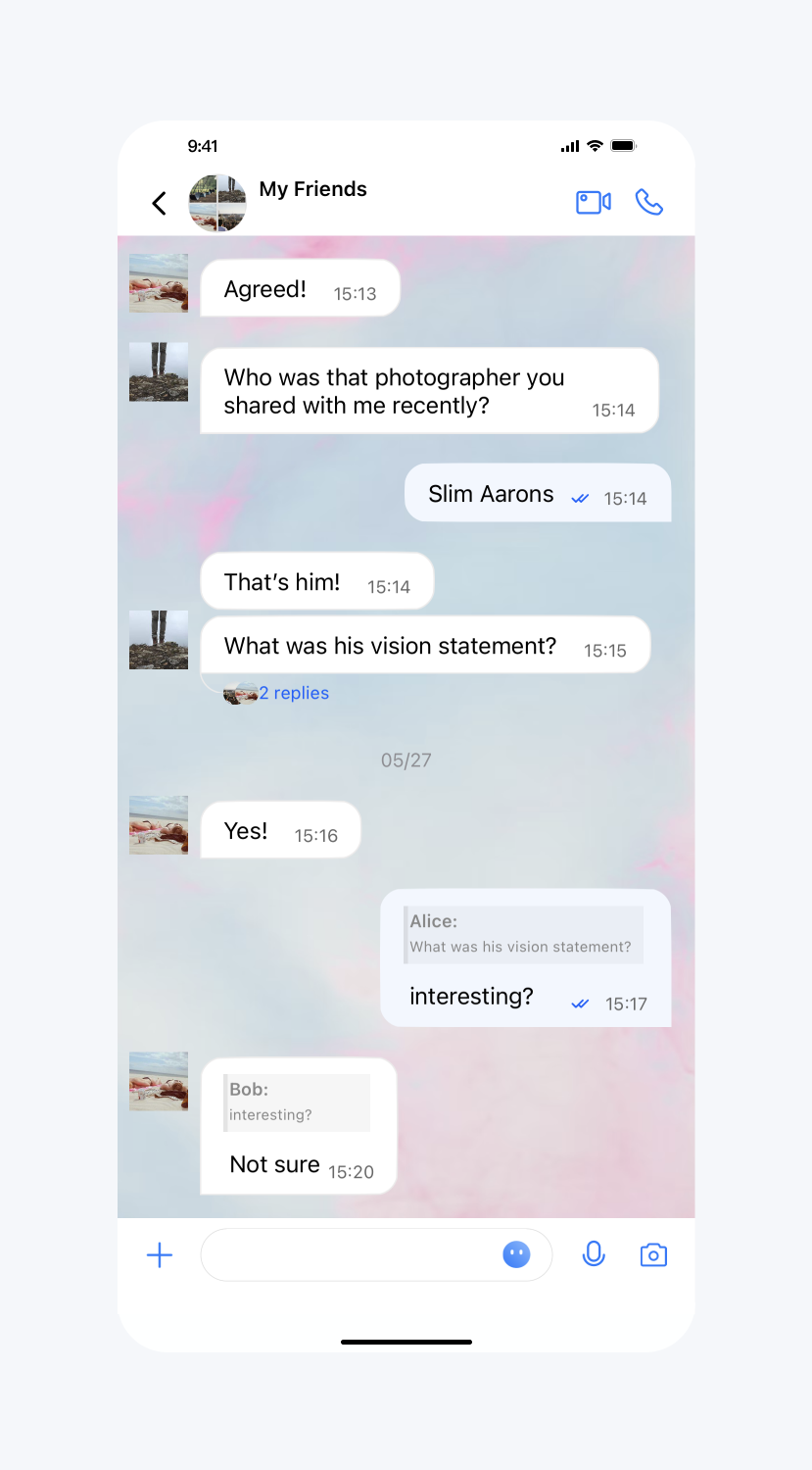Record a voice message with microphone
The height and width of the screenshot is (1470, 812).
click(594, 1254)
